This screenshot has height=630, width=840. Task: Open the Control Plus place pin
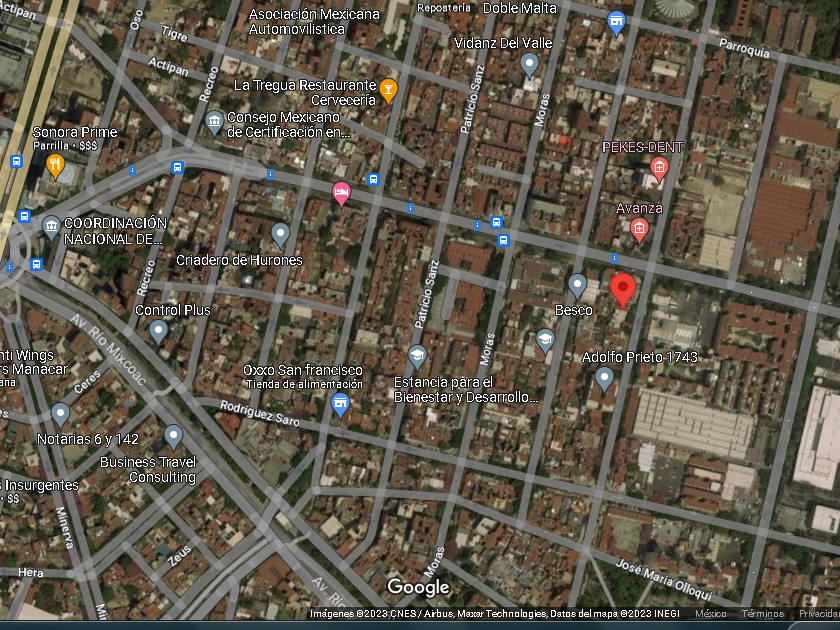pyautogui.click(x=158, y=333)
